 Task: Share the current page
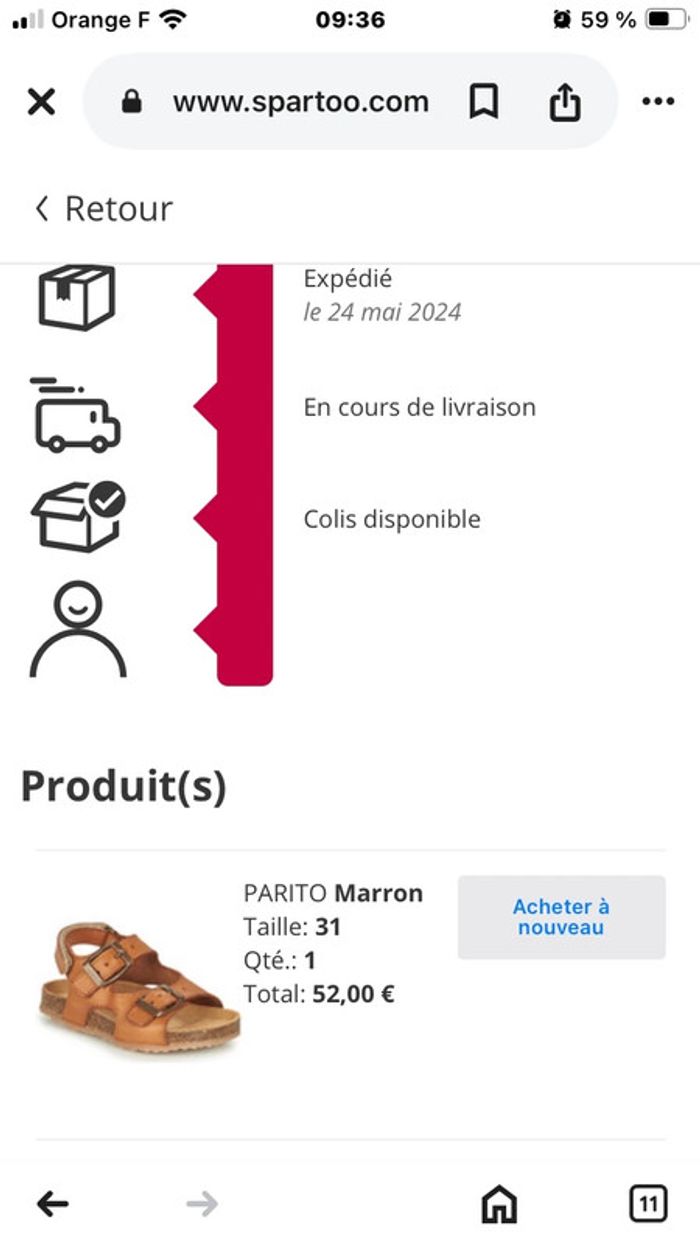click(x=565, y=101)
